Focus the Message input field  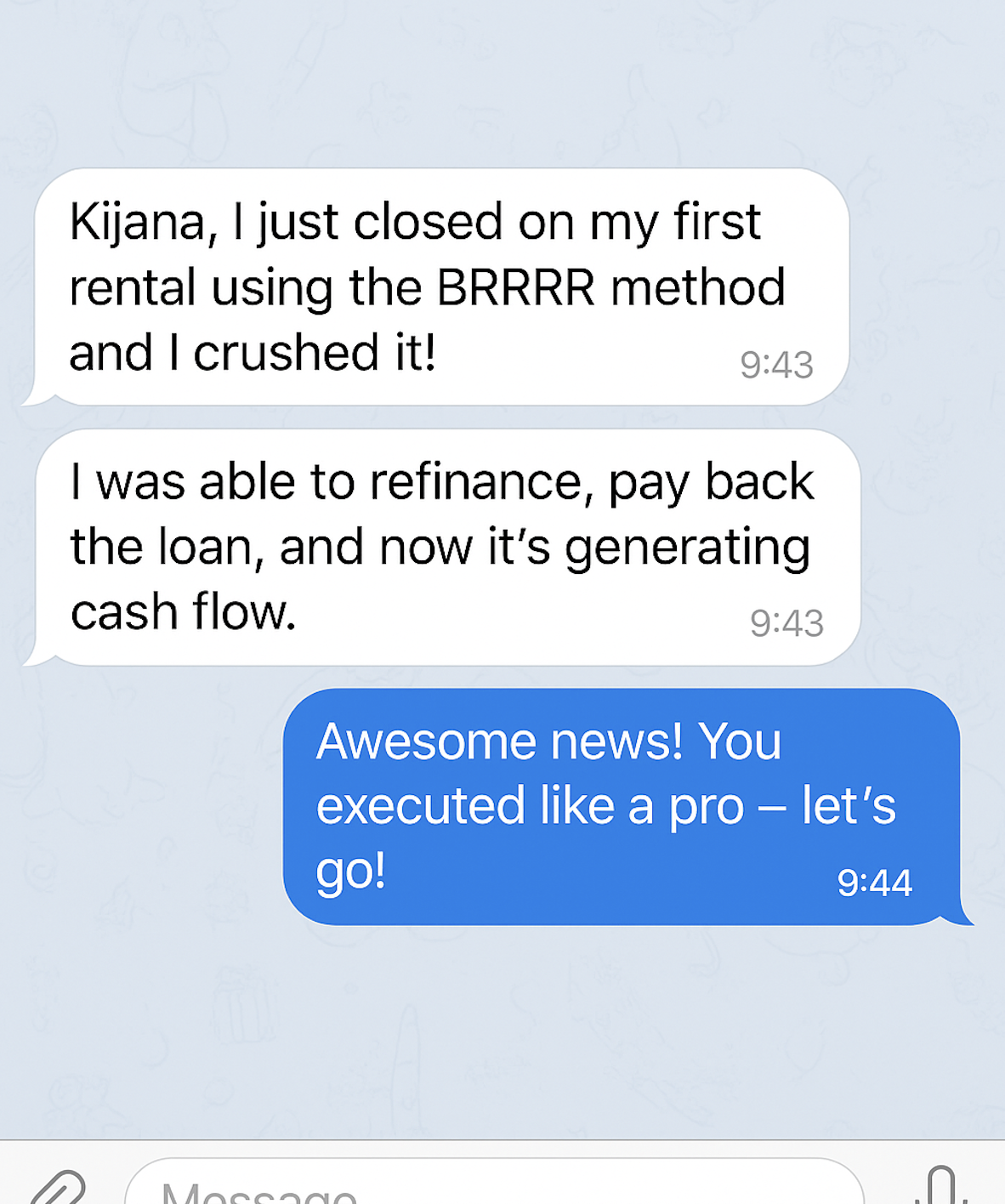493,1187
